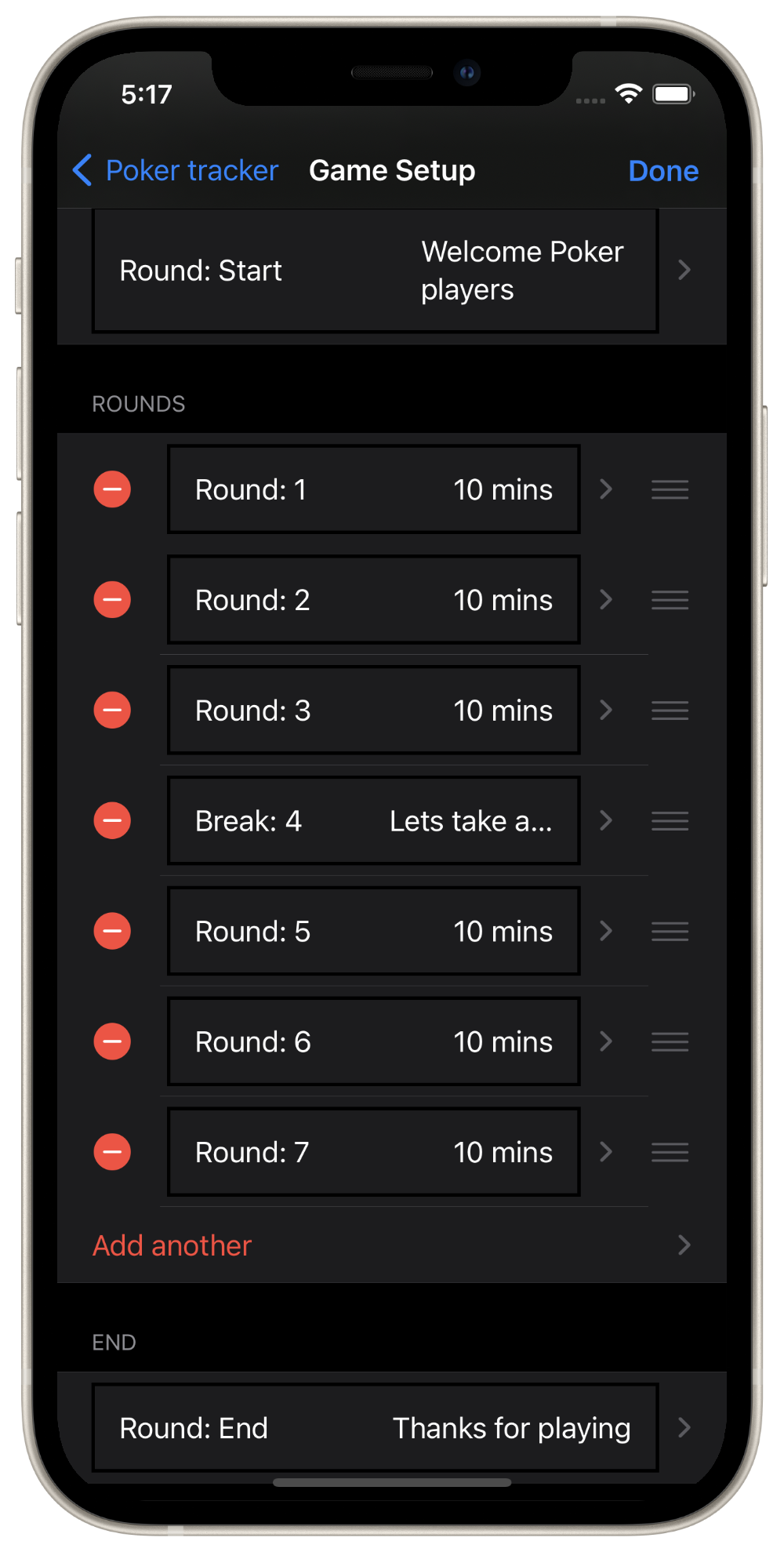Tap Done to finish game setup

tap(663, 171)
